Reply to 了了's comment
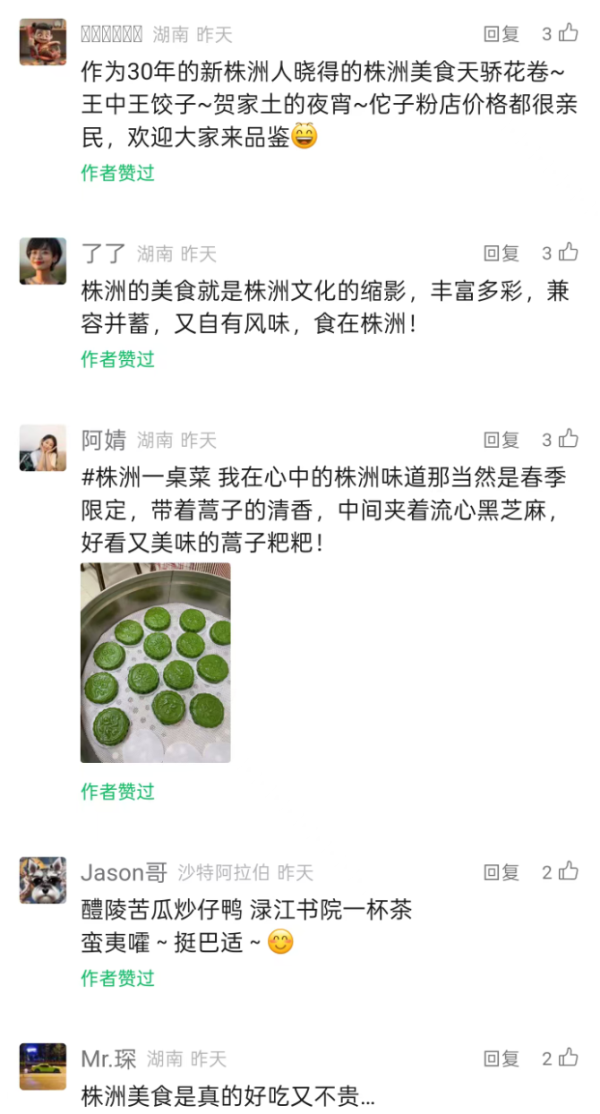600x1114 pixels. (501, 253)
